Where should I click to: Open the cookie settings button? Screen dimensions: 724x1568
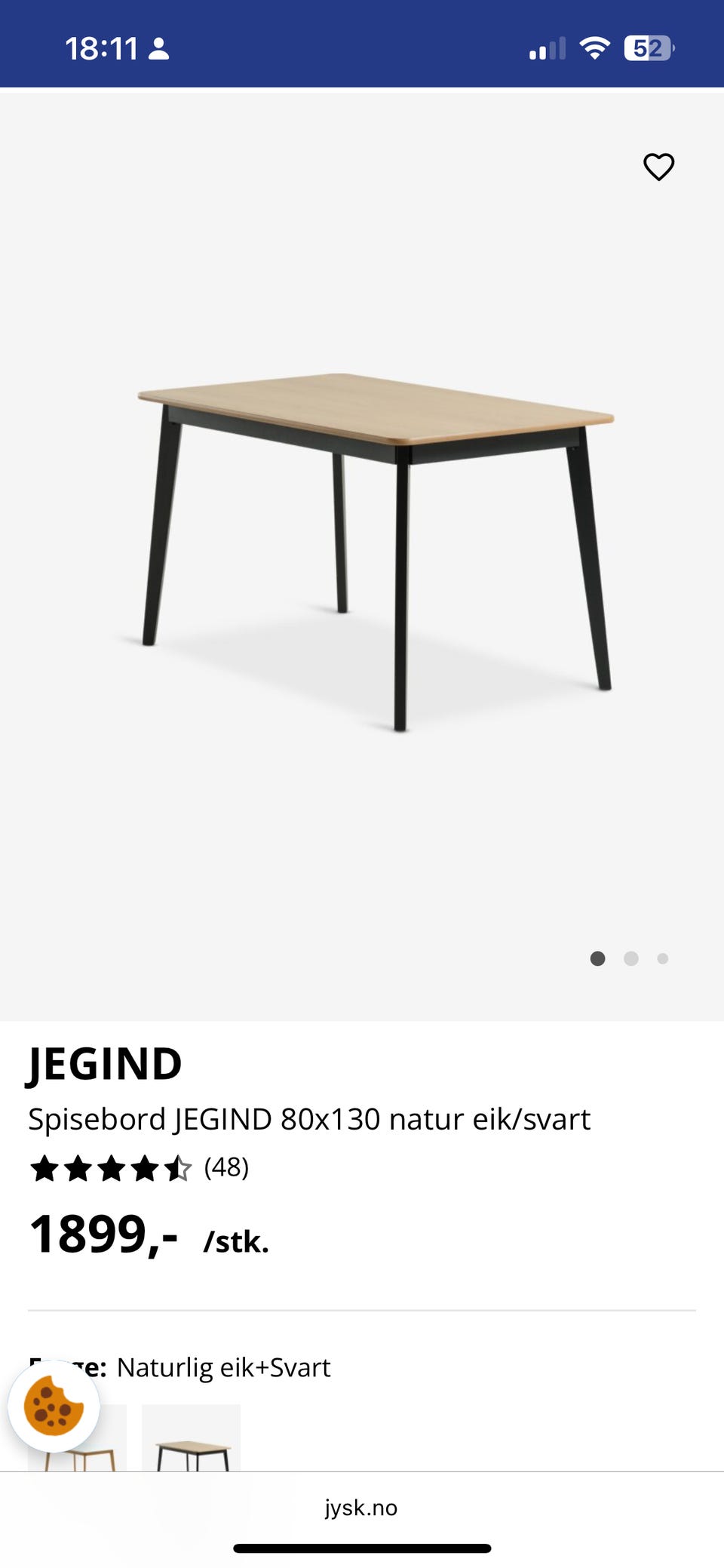(x=54, y=1407)
